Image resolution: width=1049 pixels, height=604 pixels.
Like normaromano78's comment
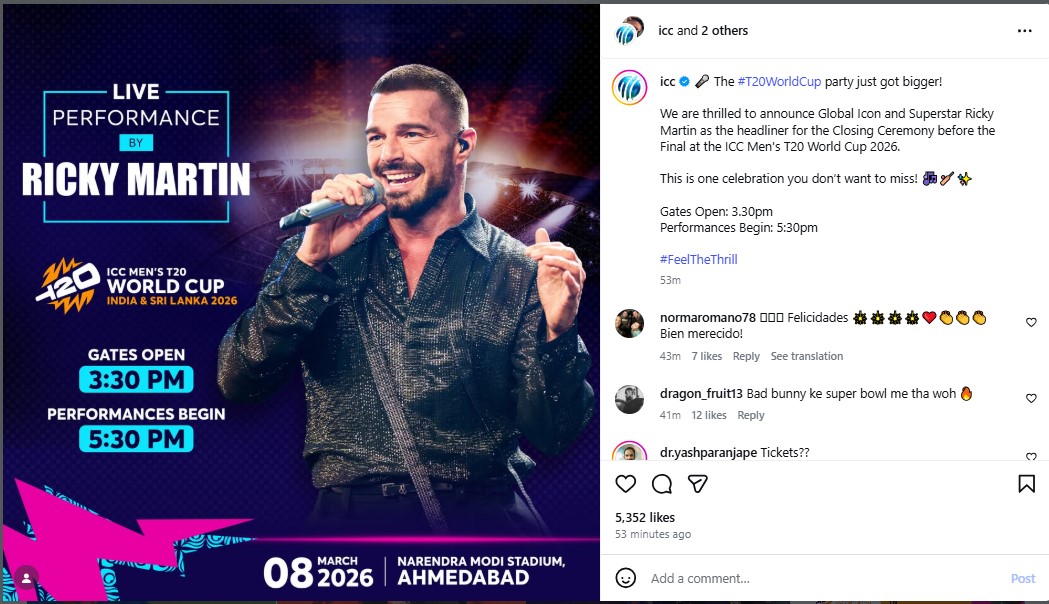(1031, 323)
